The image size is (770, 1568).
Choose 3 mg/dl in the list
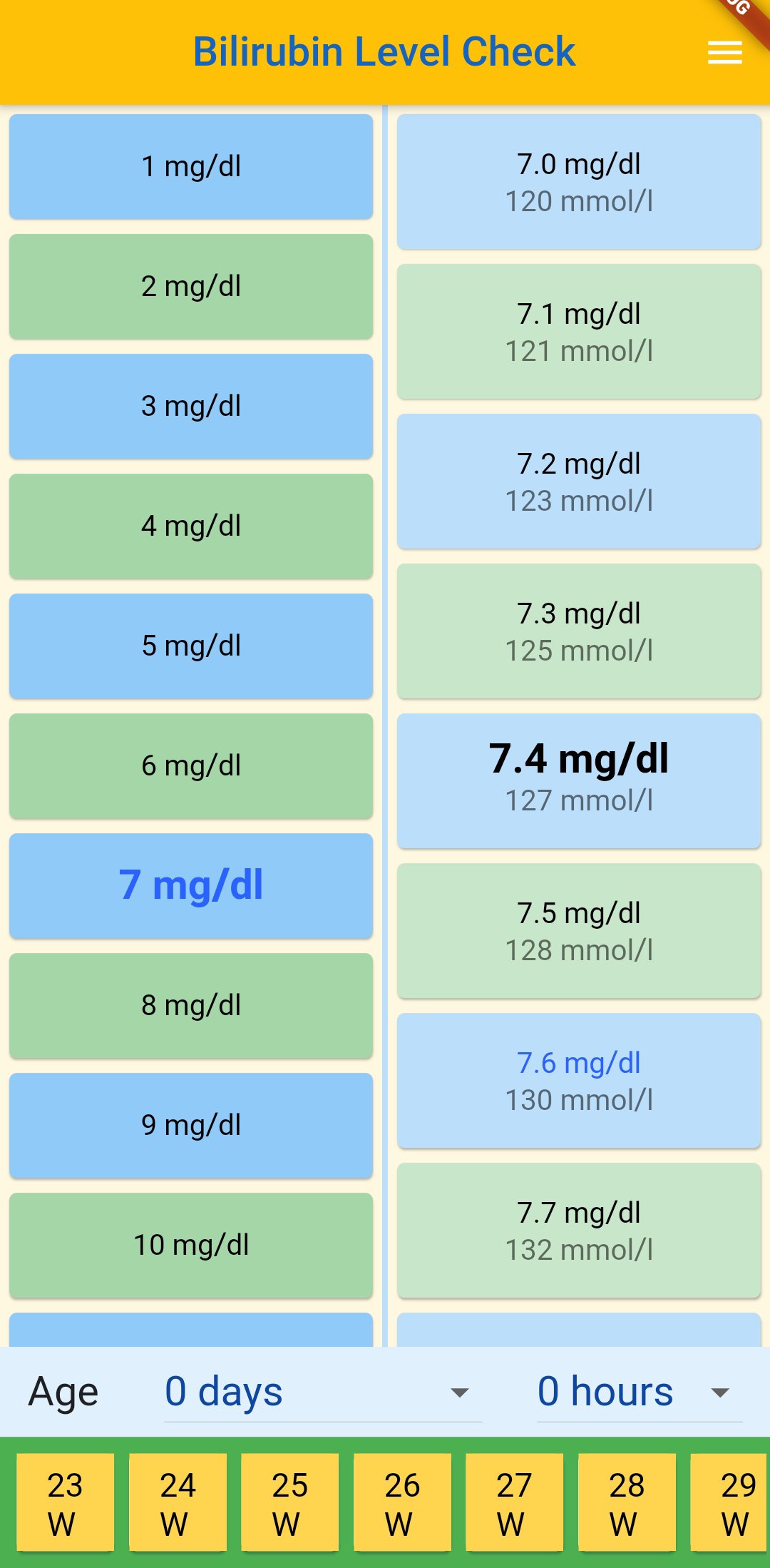191,407
